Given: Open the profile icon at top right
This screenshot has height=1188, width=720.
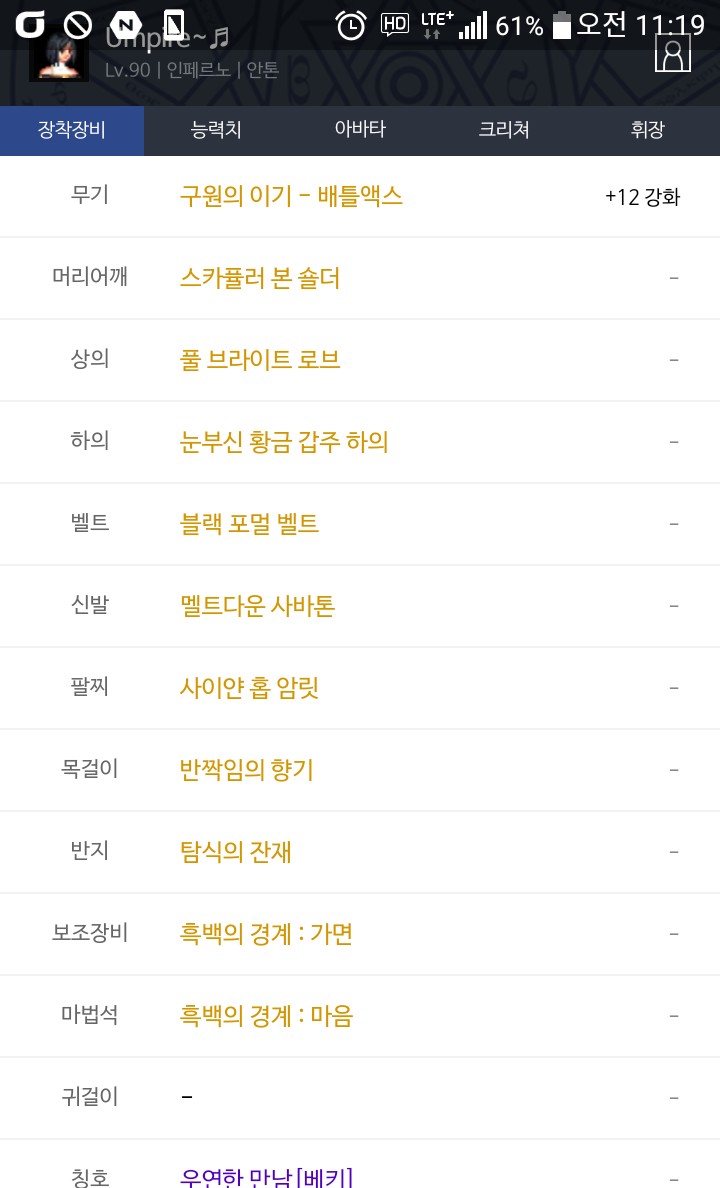Looking at the screenshot, I should point(673,53).
